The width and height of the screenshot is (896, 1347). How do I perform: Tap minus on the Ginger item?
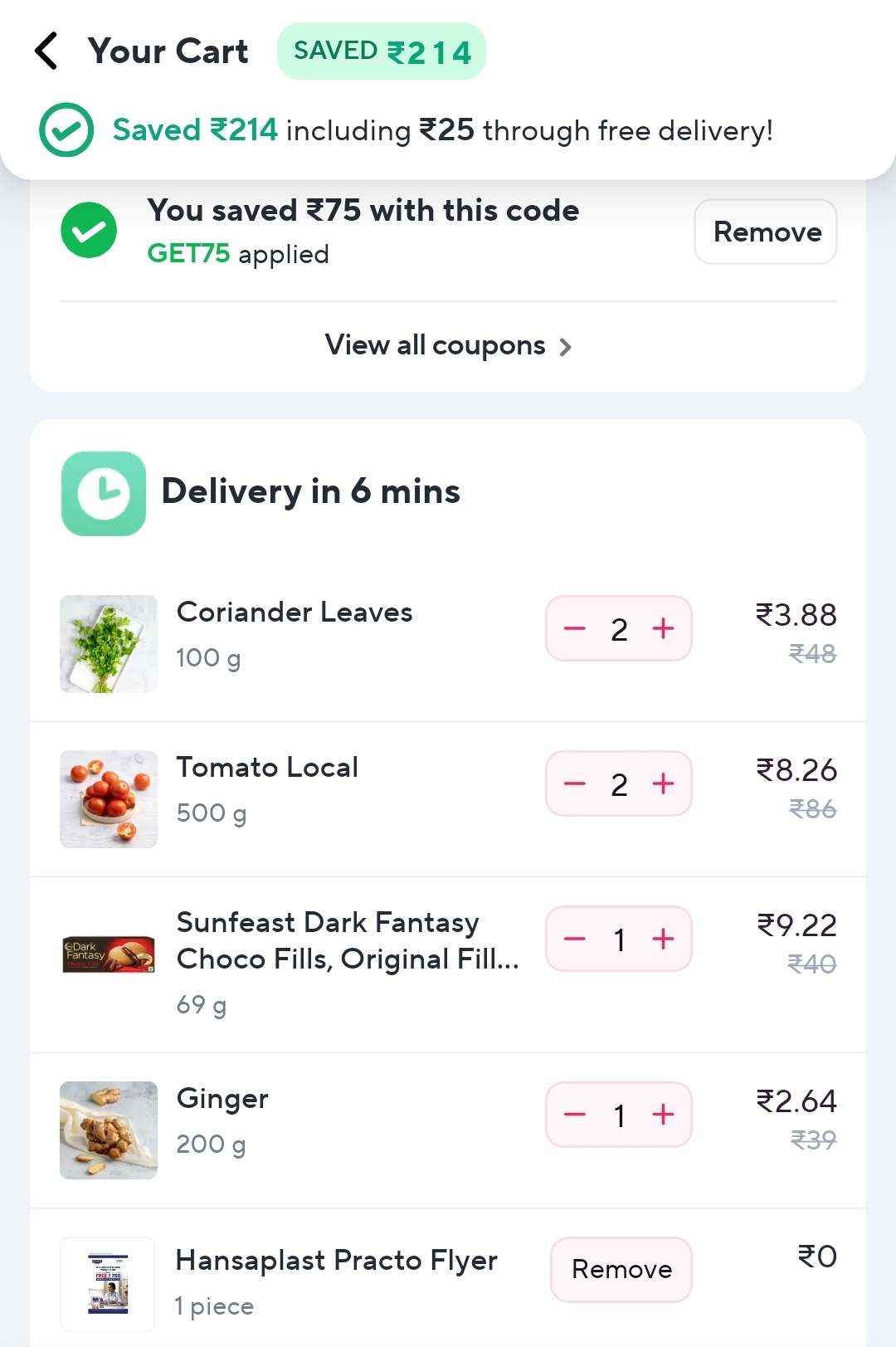tap(575, 1115)
